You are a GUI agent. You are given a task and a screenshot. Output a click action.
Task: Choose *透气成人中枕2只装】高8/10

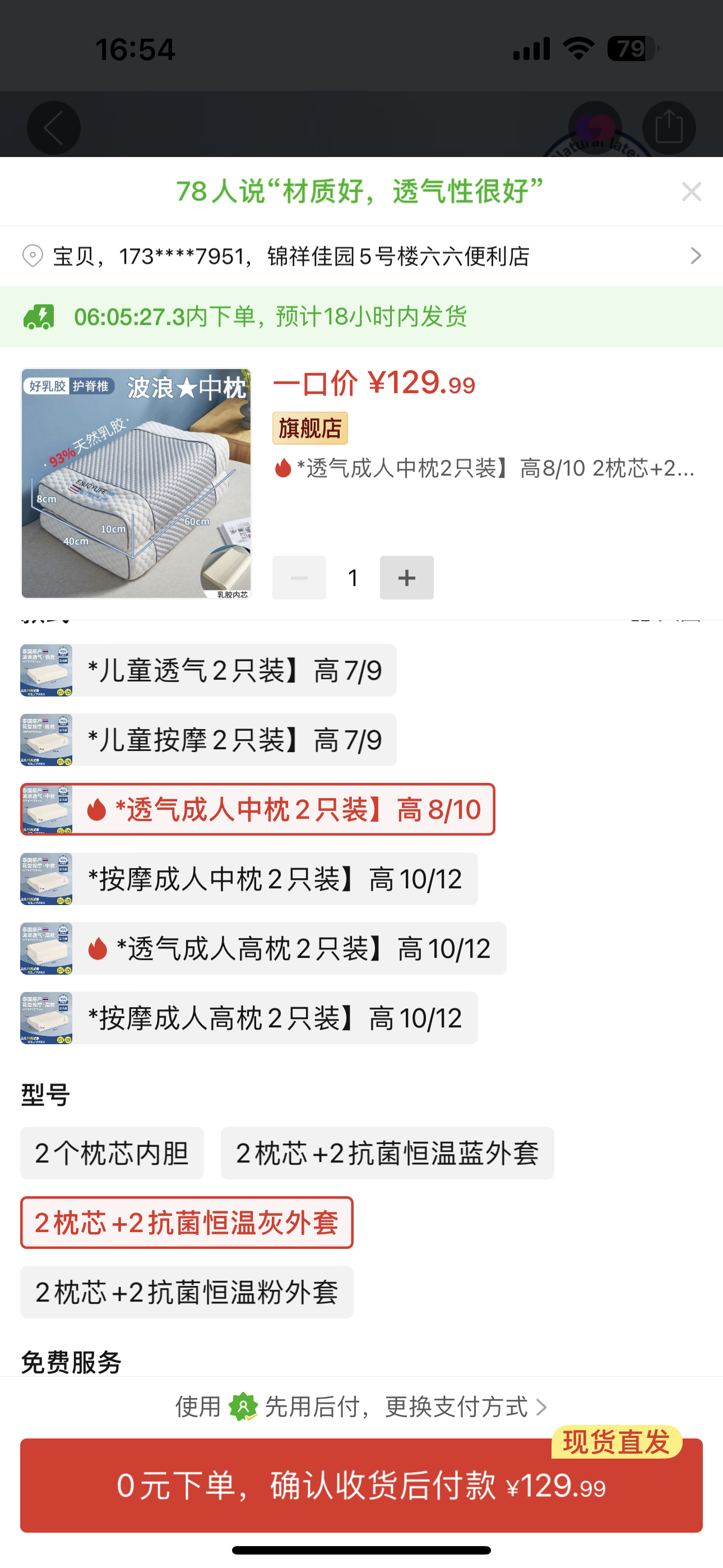pyautogui.click(x=257, y=810)
